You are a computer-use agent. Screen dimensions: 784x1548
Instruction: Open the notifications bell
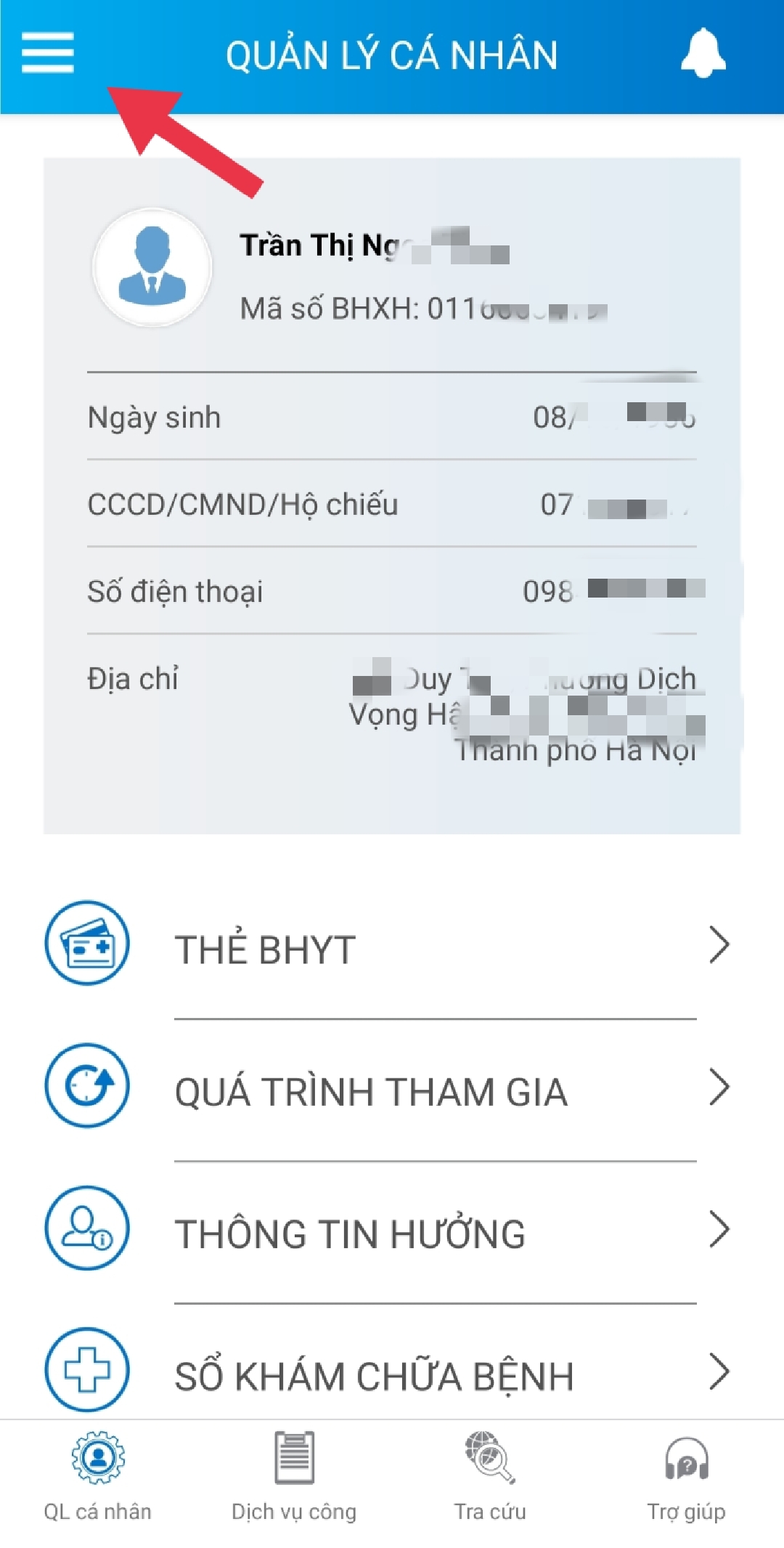point(703,54)
